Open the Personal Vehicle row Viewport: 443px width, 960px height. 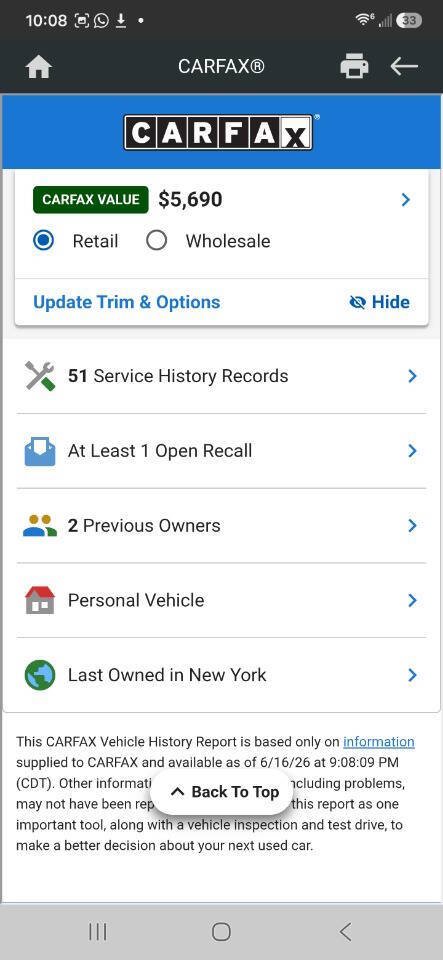[x=222, y=601]
